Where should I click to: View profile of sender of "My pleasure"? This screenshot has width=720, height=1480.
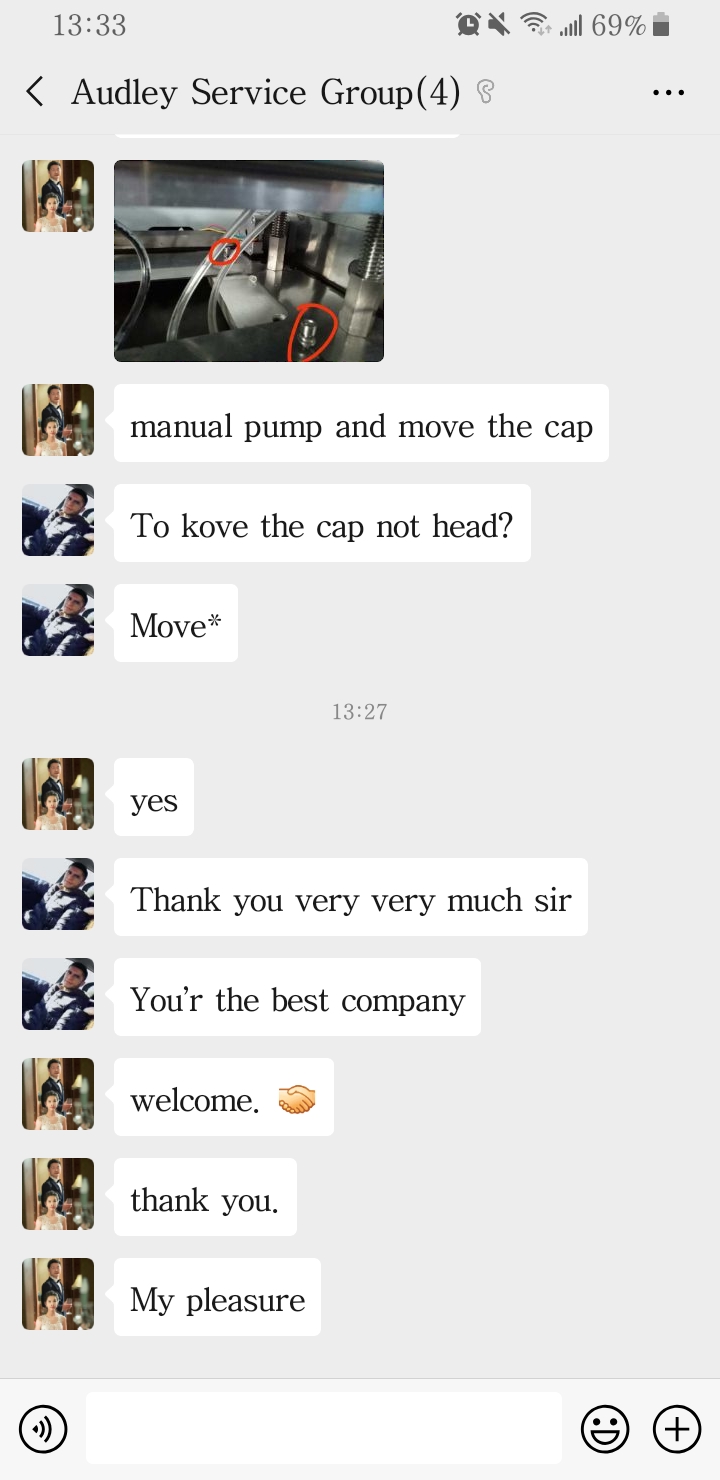(x=58, y=1294)
